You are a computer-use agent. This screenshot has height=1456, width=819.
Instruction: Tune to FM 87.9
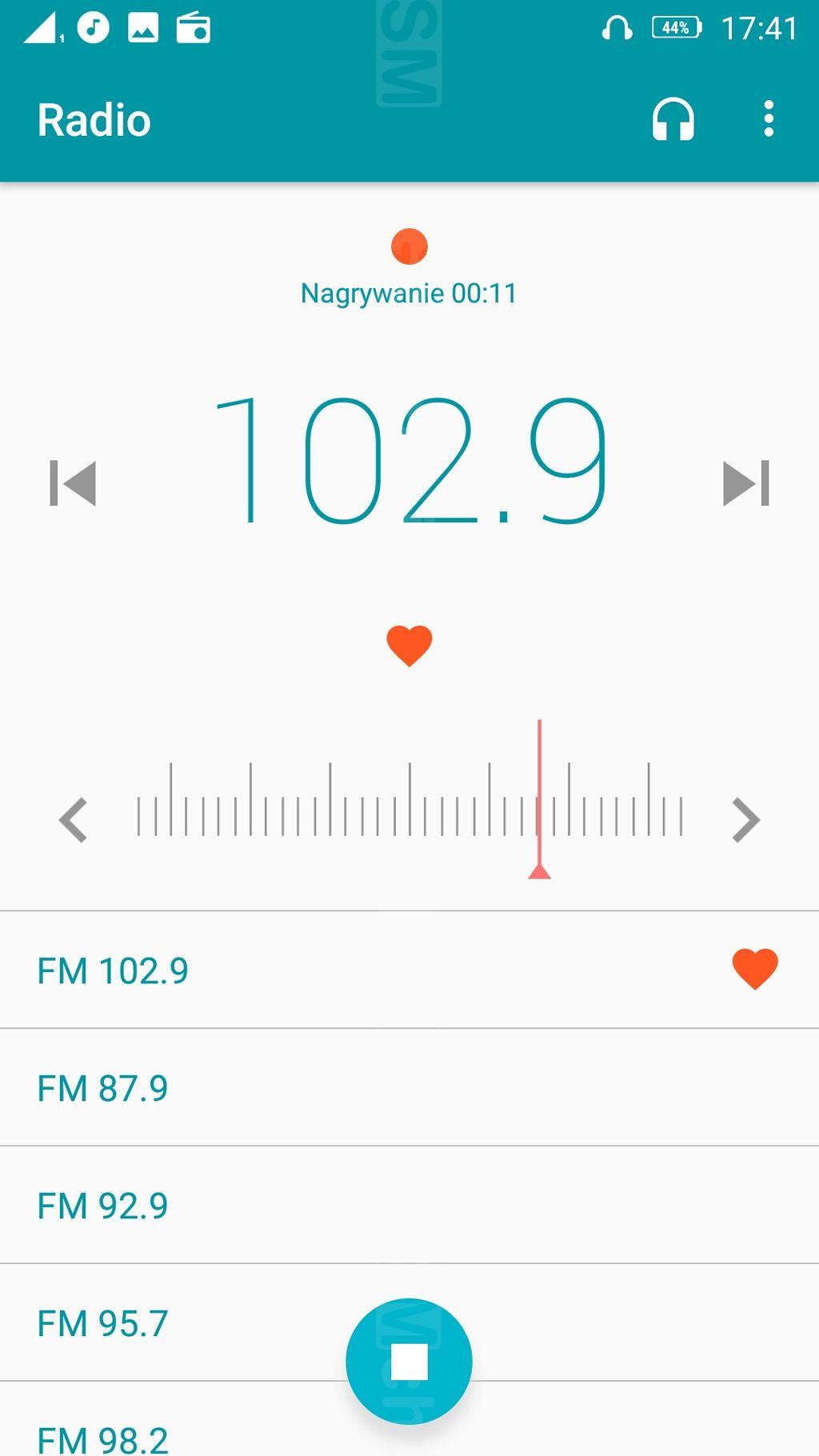tap(409, 1087)
